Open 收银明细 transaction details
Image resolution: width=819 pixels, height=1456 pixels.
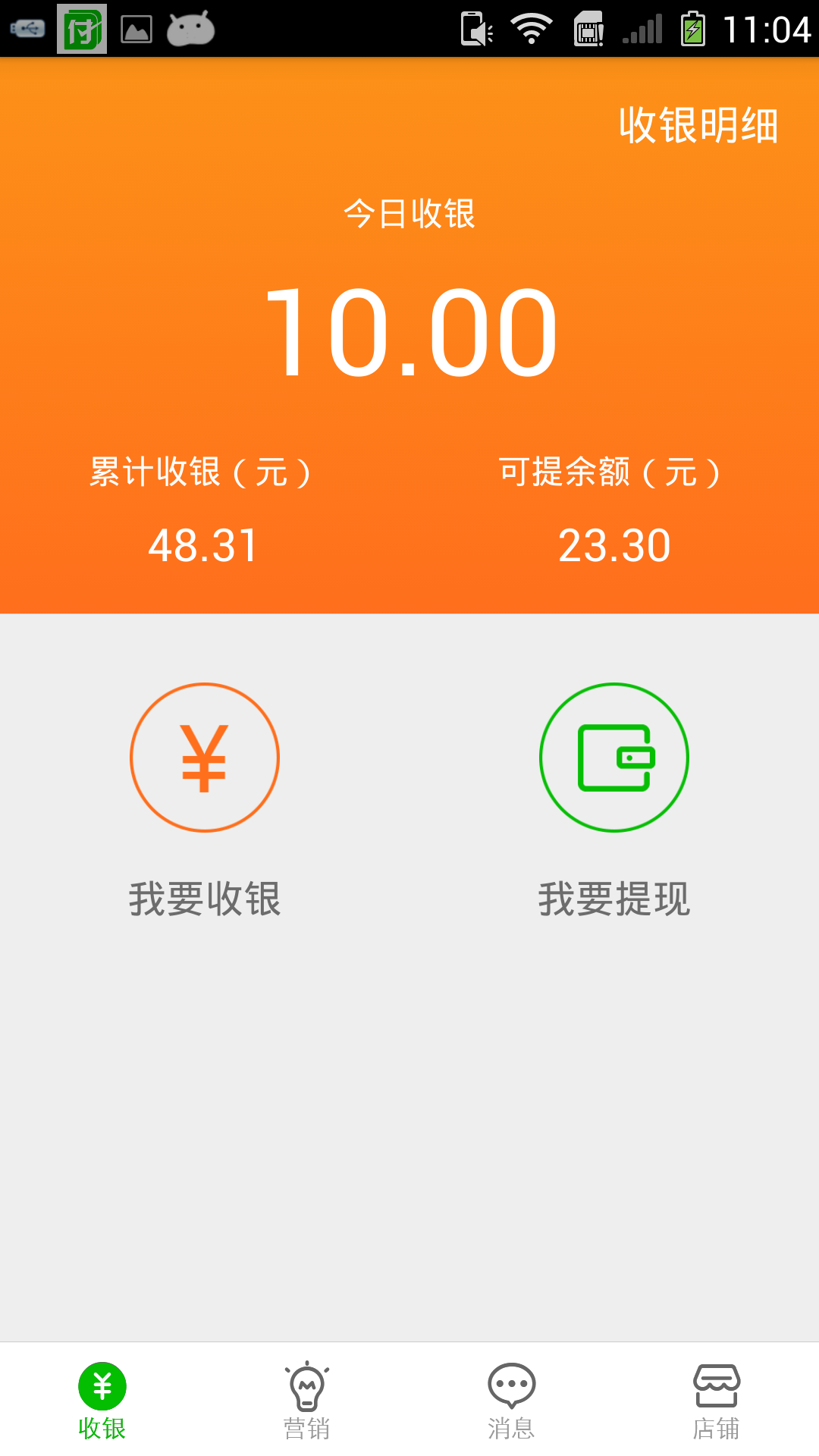coord(698,125)
